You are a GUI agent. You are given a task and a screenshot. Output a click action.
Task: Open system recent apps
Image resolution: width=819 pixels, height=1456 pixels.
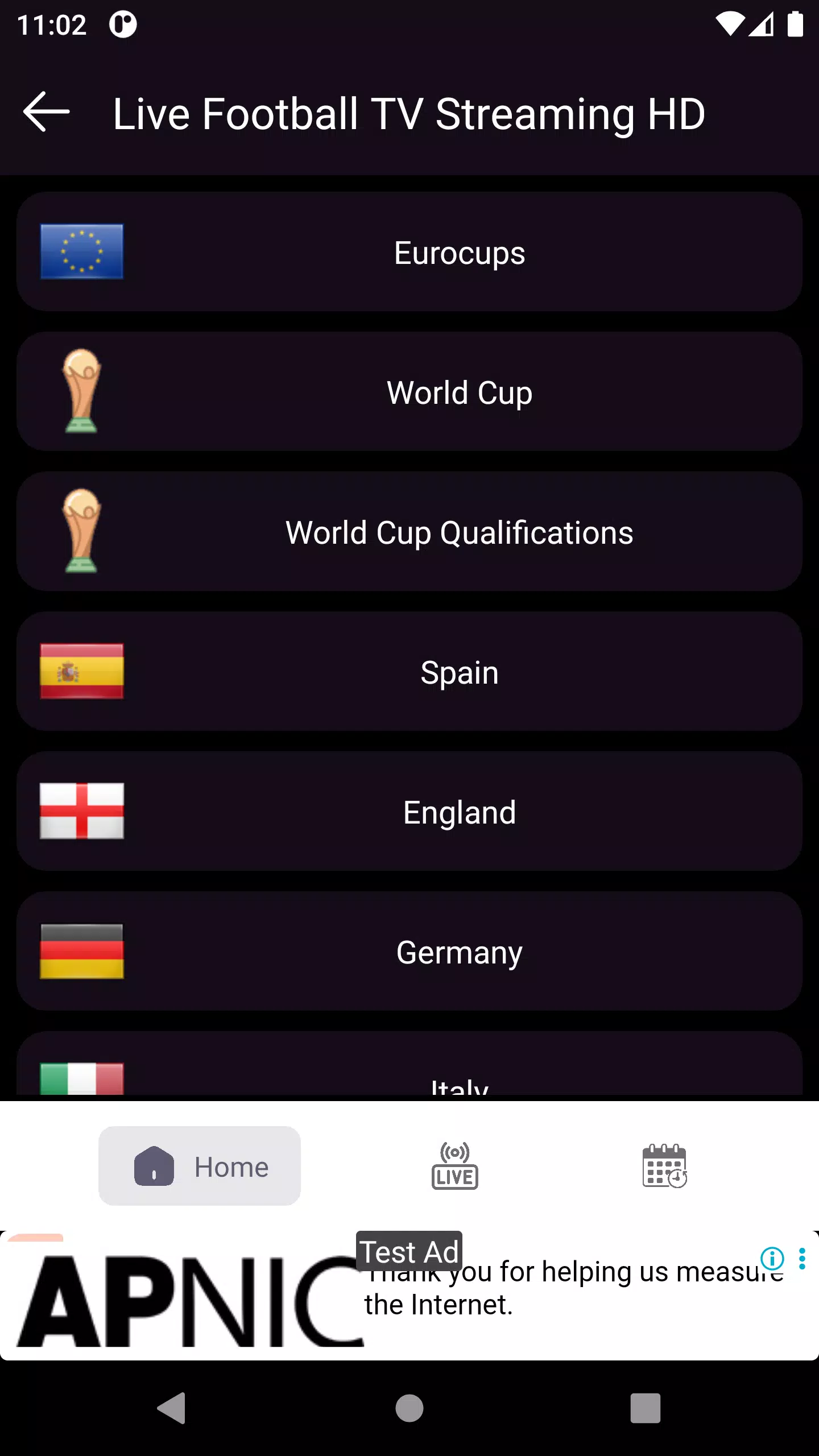[646, 1408]
